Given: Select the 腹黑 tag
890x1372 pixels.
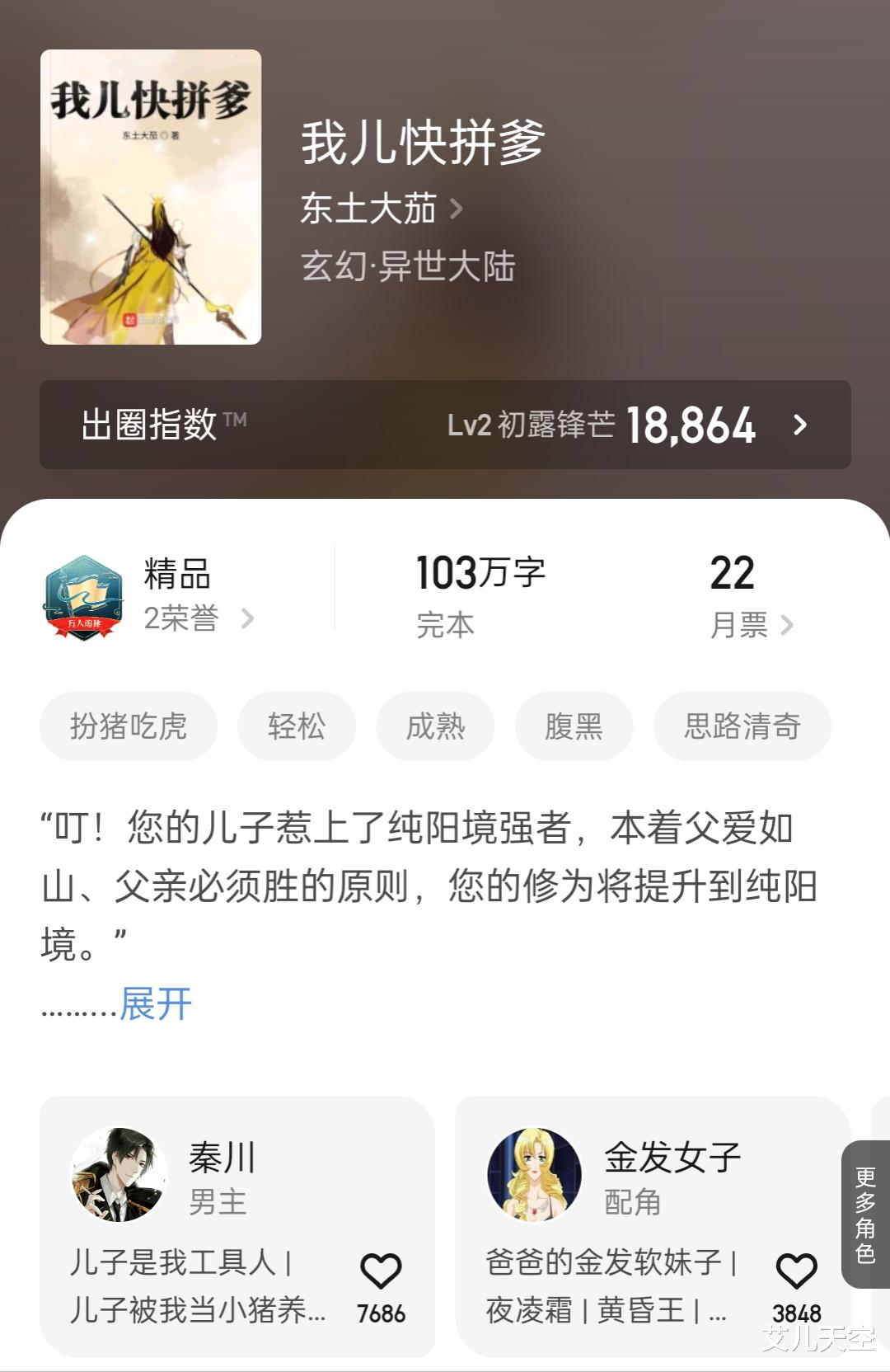Looking at the screenshot, I should click(x=573, y=726).
